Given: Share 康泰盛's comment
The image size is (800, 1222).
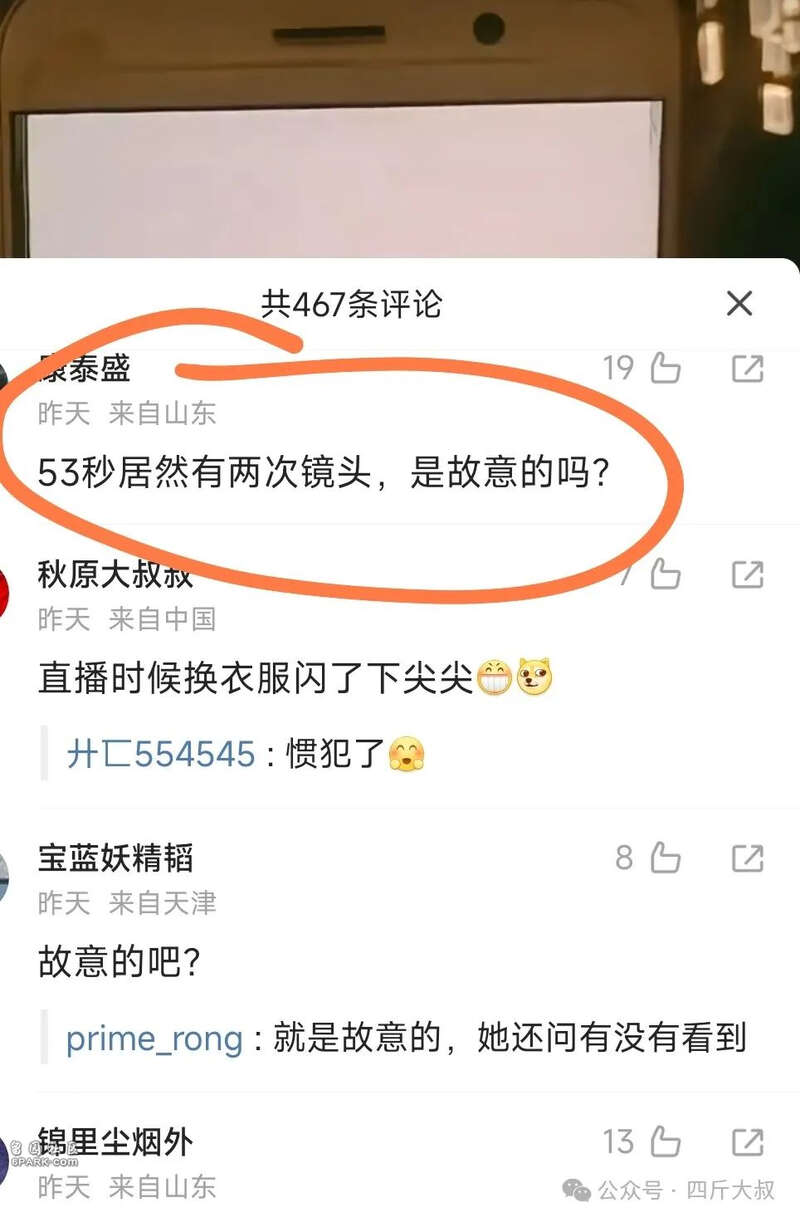Looking at the screenshot, I should [x=747, y=369].
